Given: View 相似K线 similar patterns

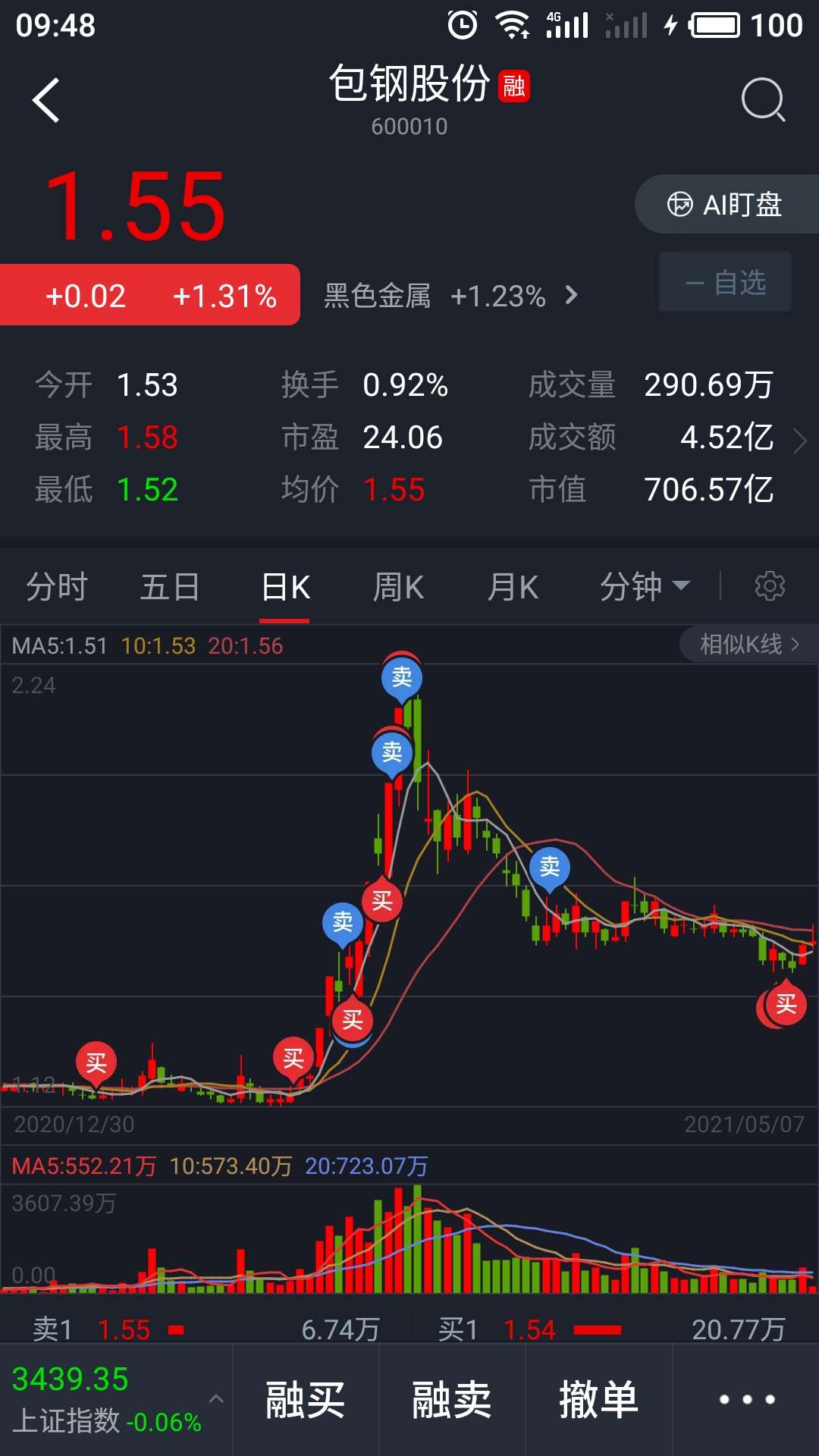Looking at the screenshot, I should (749, 645).
